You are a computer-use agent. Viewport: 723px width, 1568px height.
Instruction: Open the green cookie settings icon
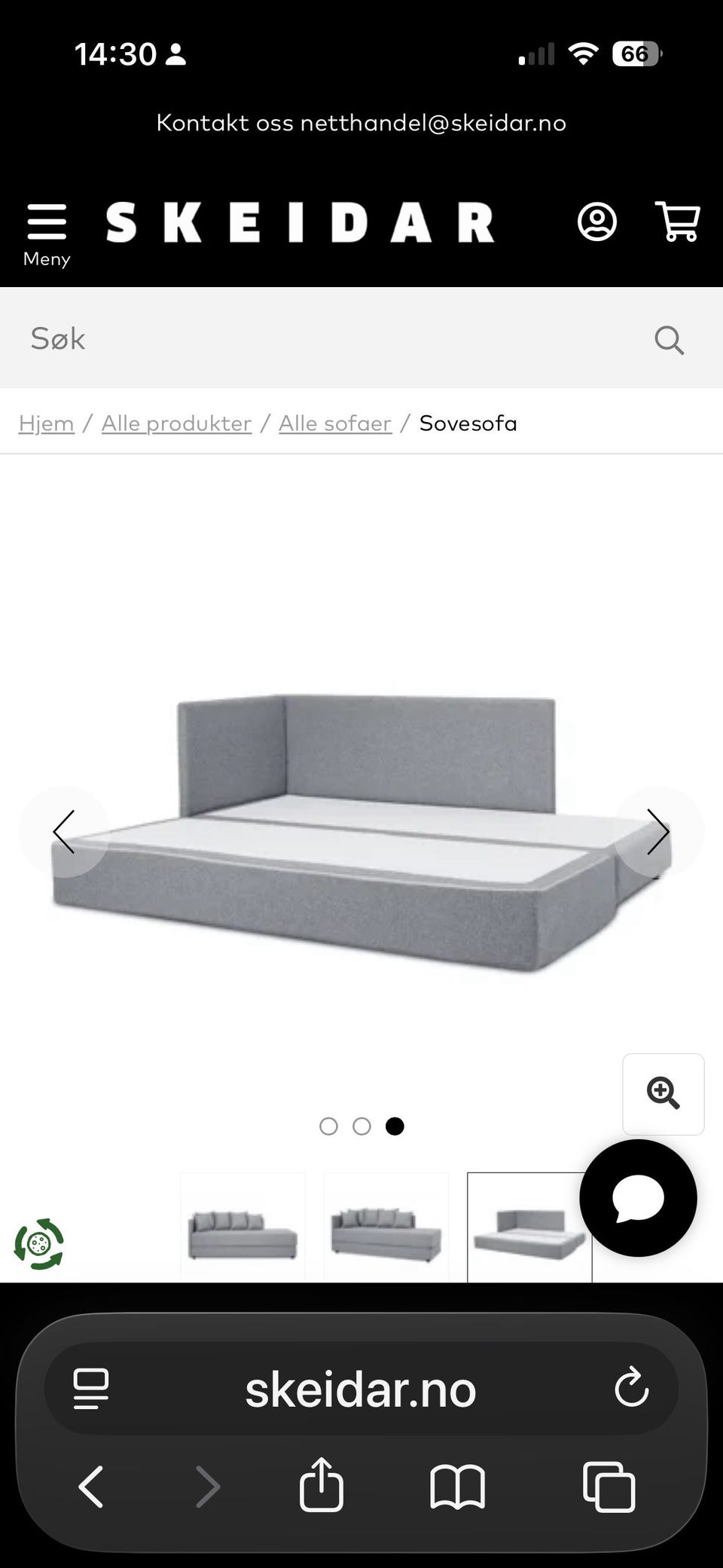(x=39, y=1243)
